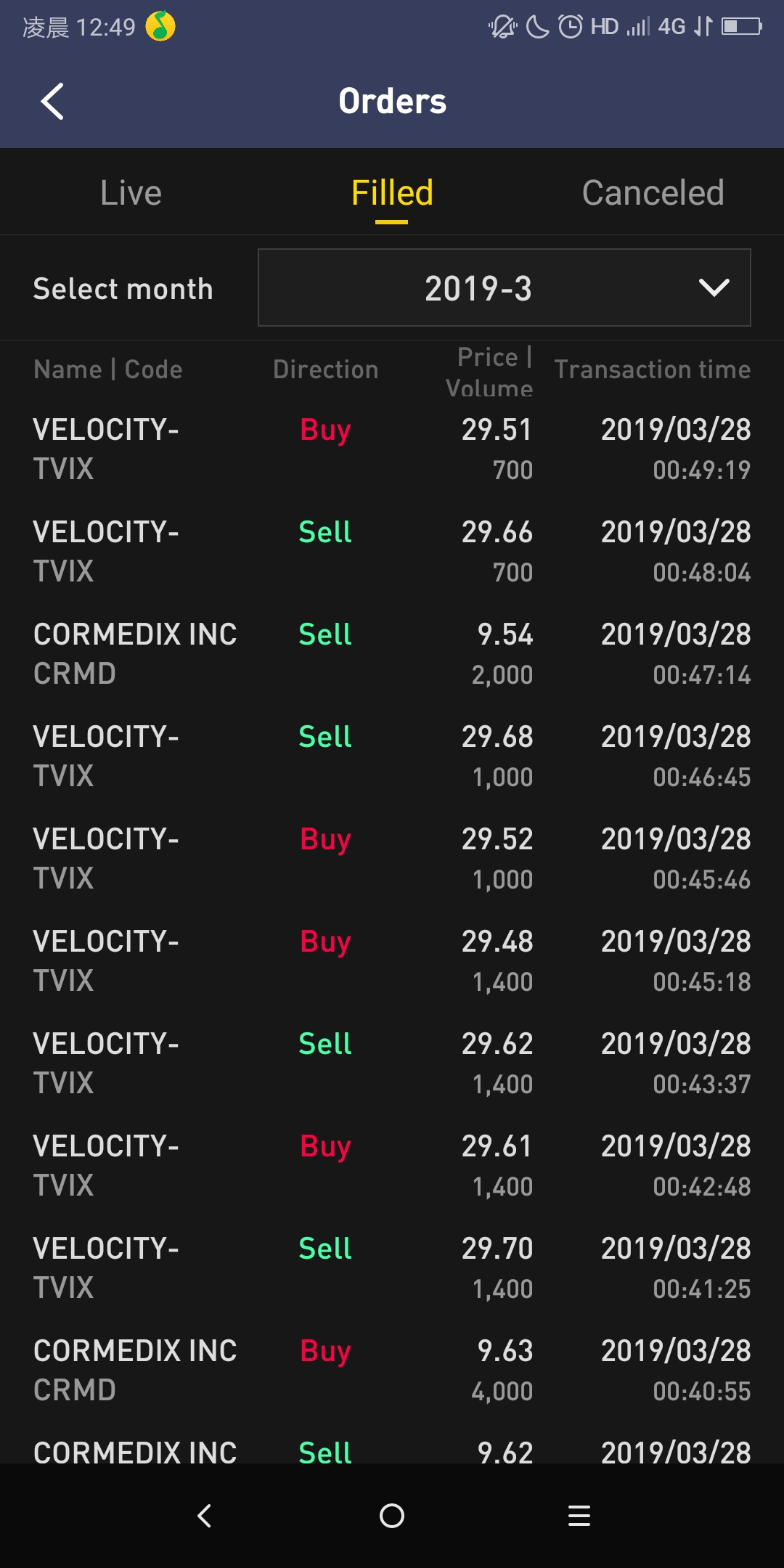Open TVIX sell order at 00:46:45
Image resolution: width=784 pixels, height=1568 pixels.
(x=392, y=756)
